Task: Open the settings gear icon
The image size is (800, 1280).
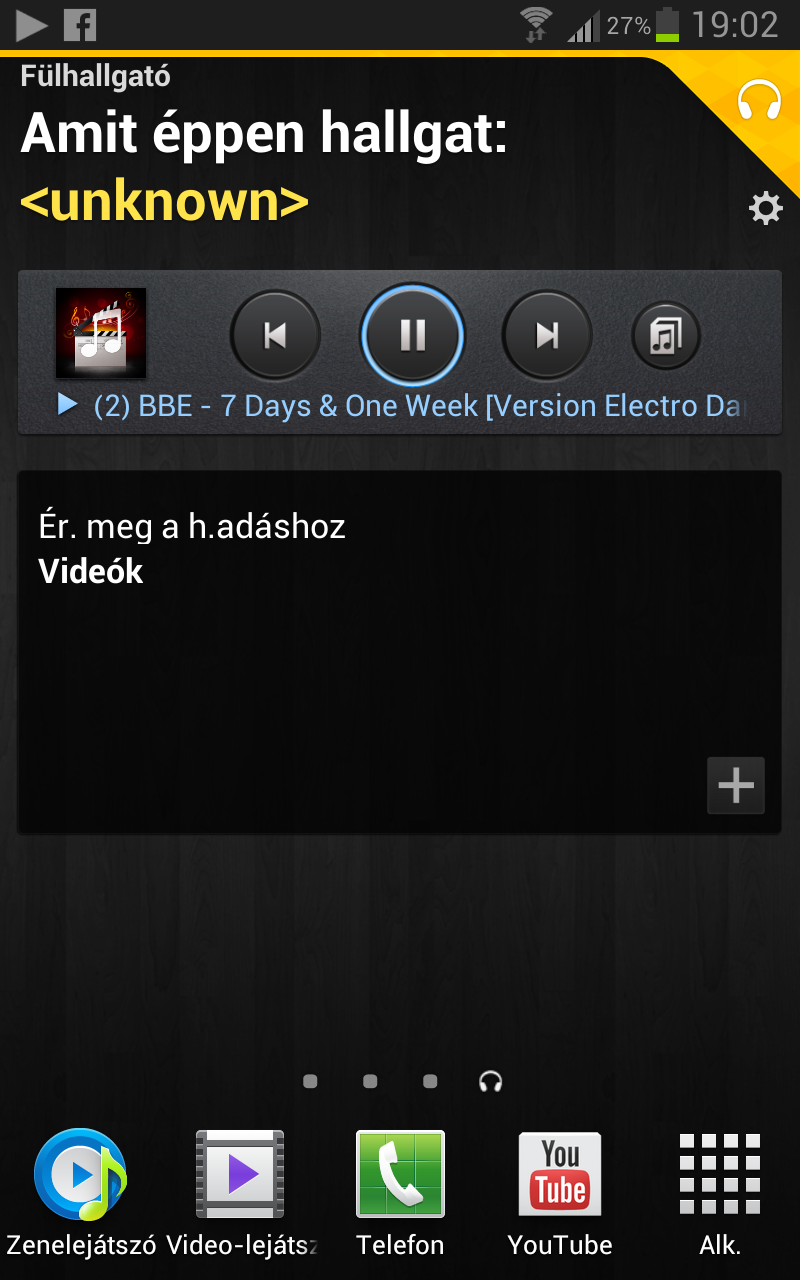Action: coord(766,209)
